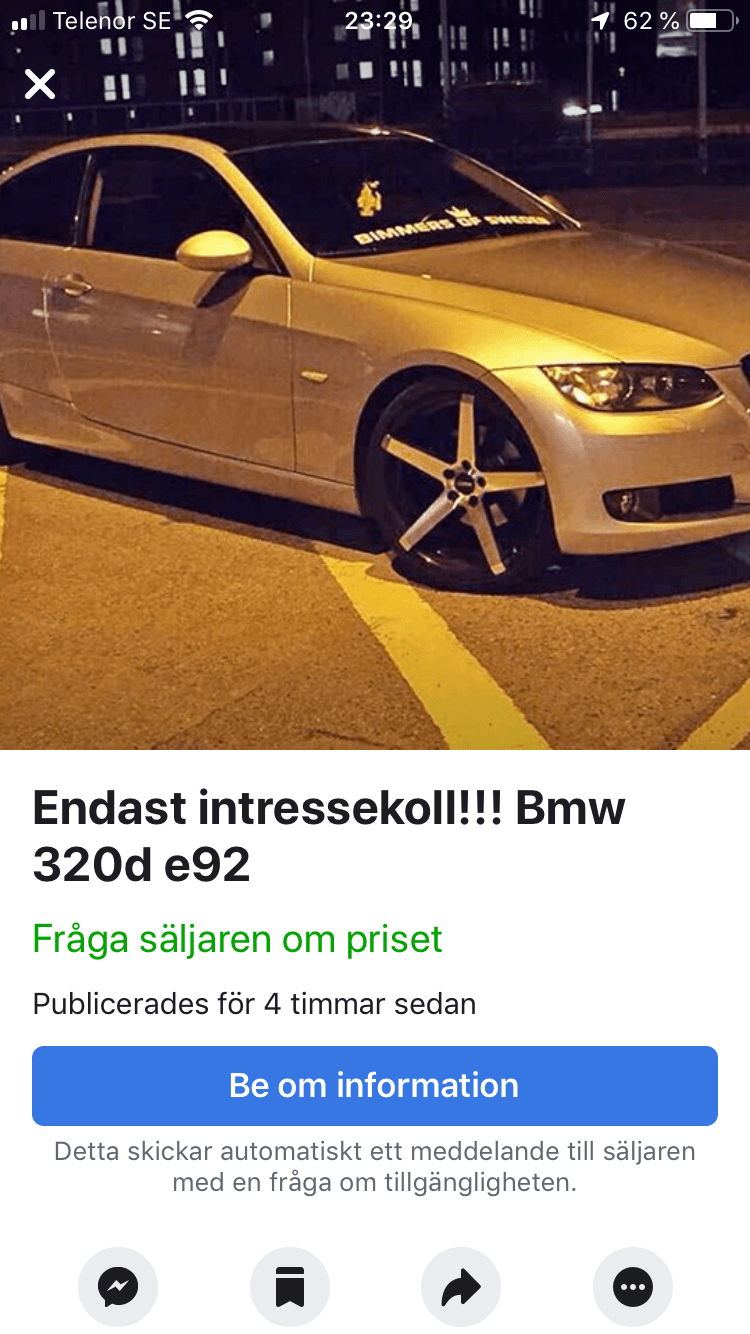Save this BMW listing with bookmark icon
Screen dimensions: 750x1334
coord(290,1287)
